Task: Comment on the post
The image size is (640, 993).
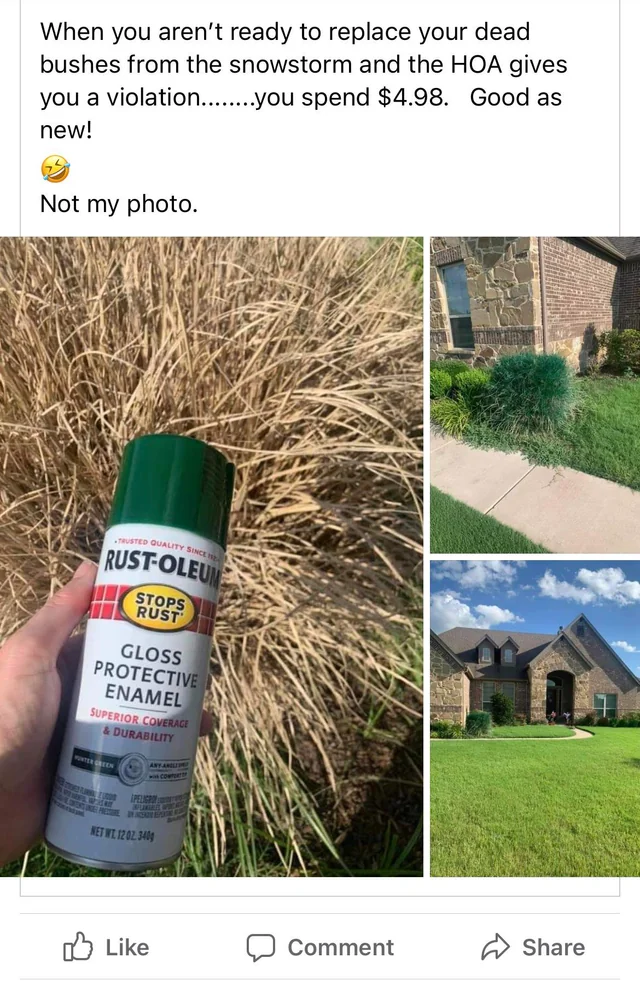Action: click(320, 947)
